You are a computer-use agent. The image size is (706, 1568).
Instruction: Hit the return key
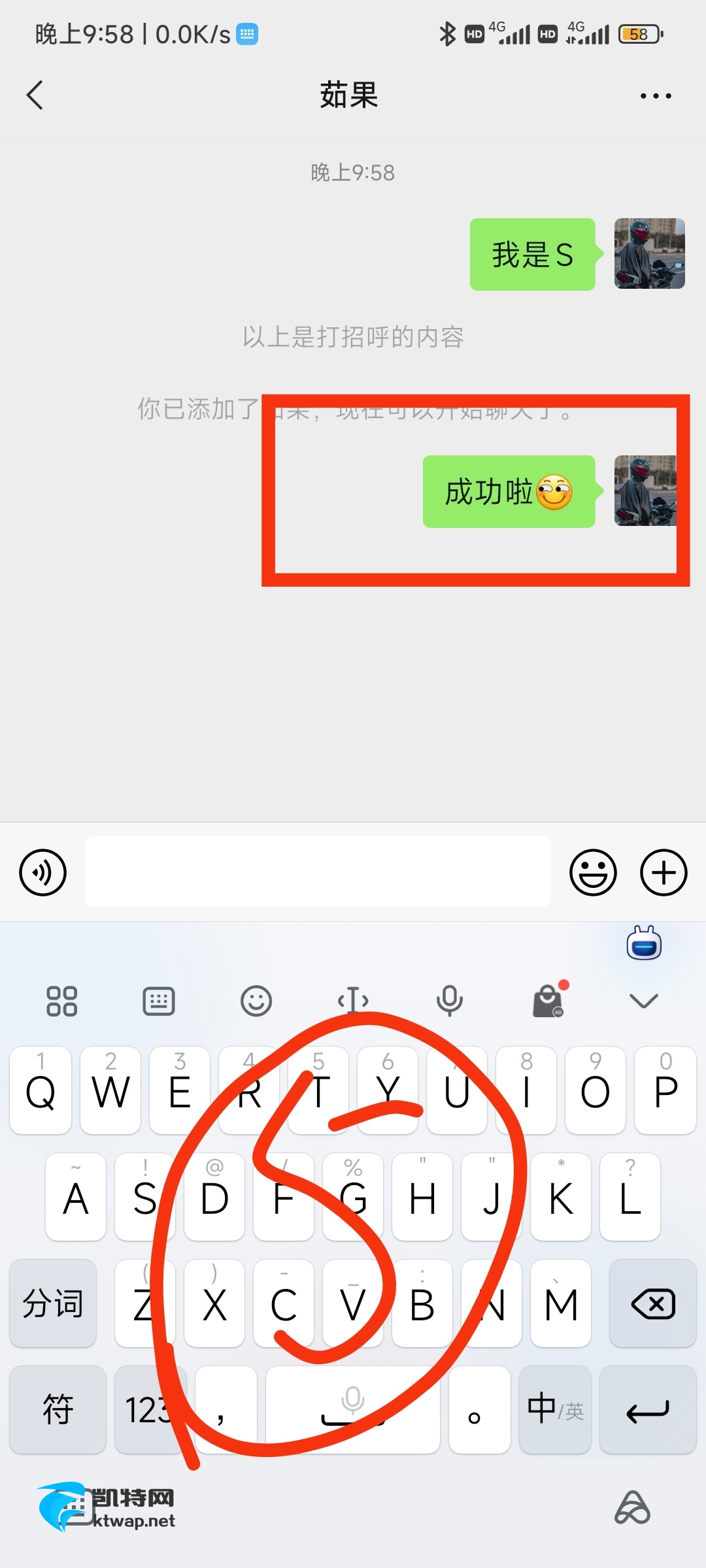648,1410
